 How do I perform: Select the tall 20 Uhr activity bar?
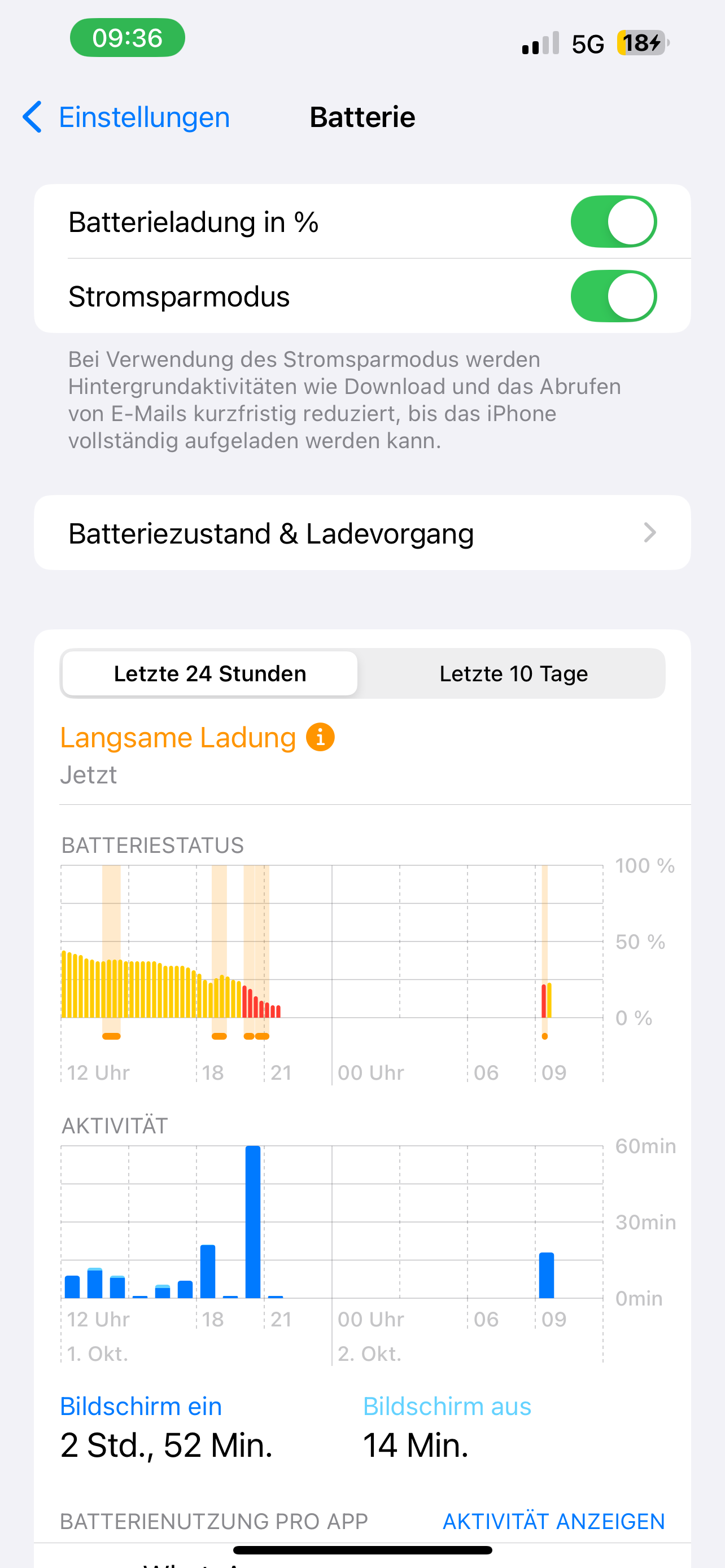click(x=252, y=1221)
